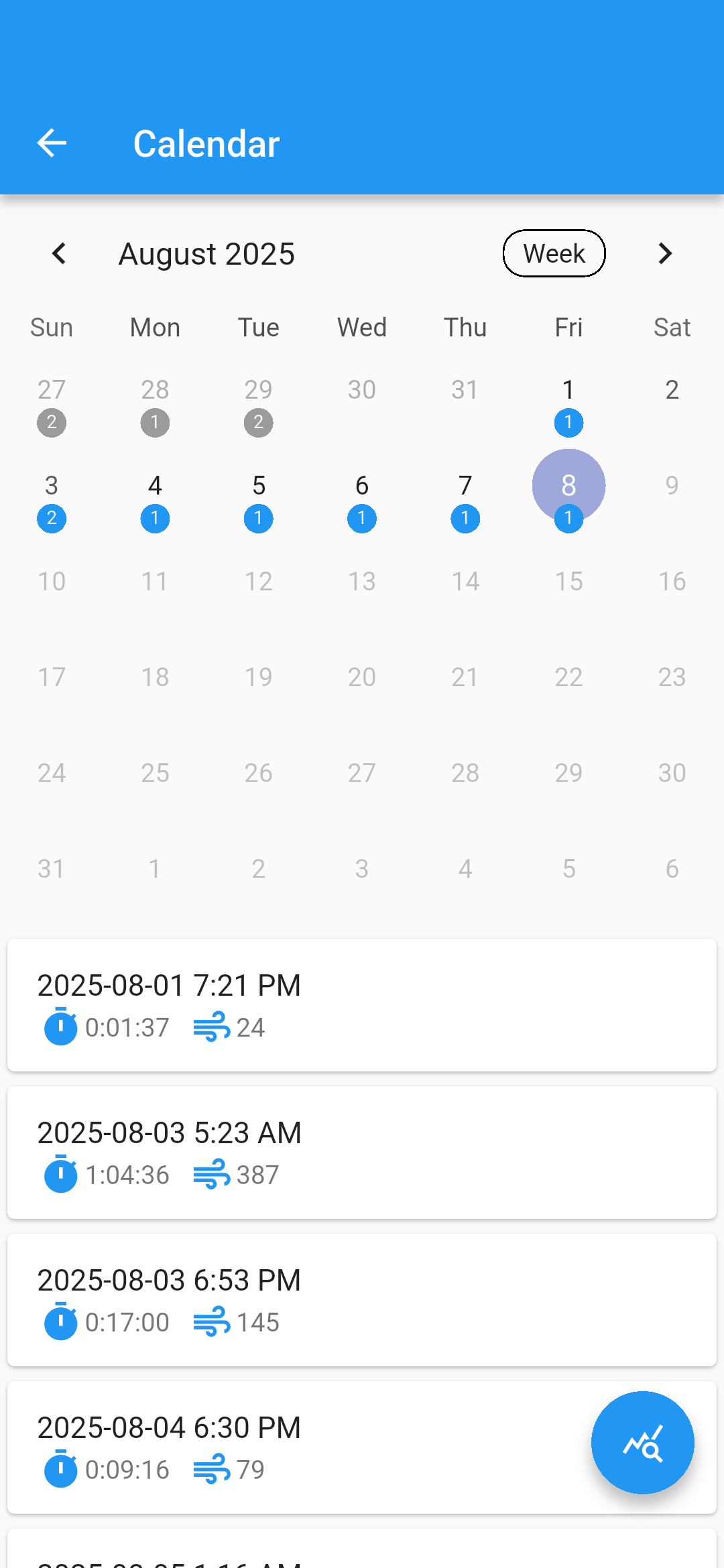Open the statistics chart floating button
The image size is (724, 1568).
click(x=642, y=1442)
